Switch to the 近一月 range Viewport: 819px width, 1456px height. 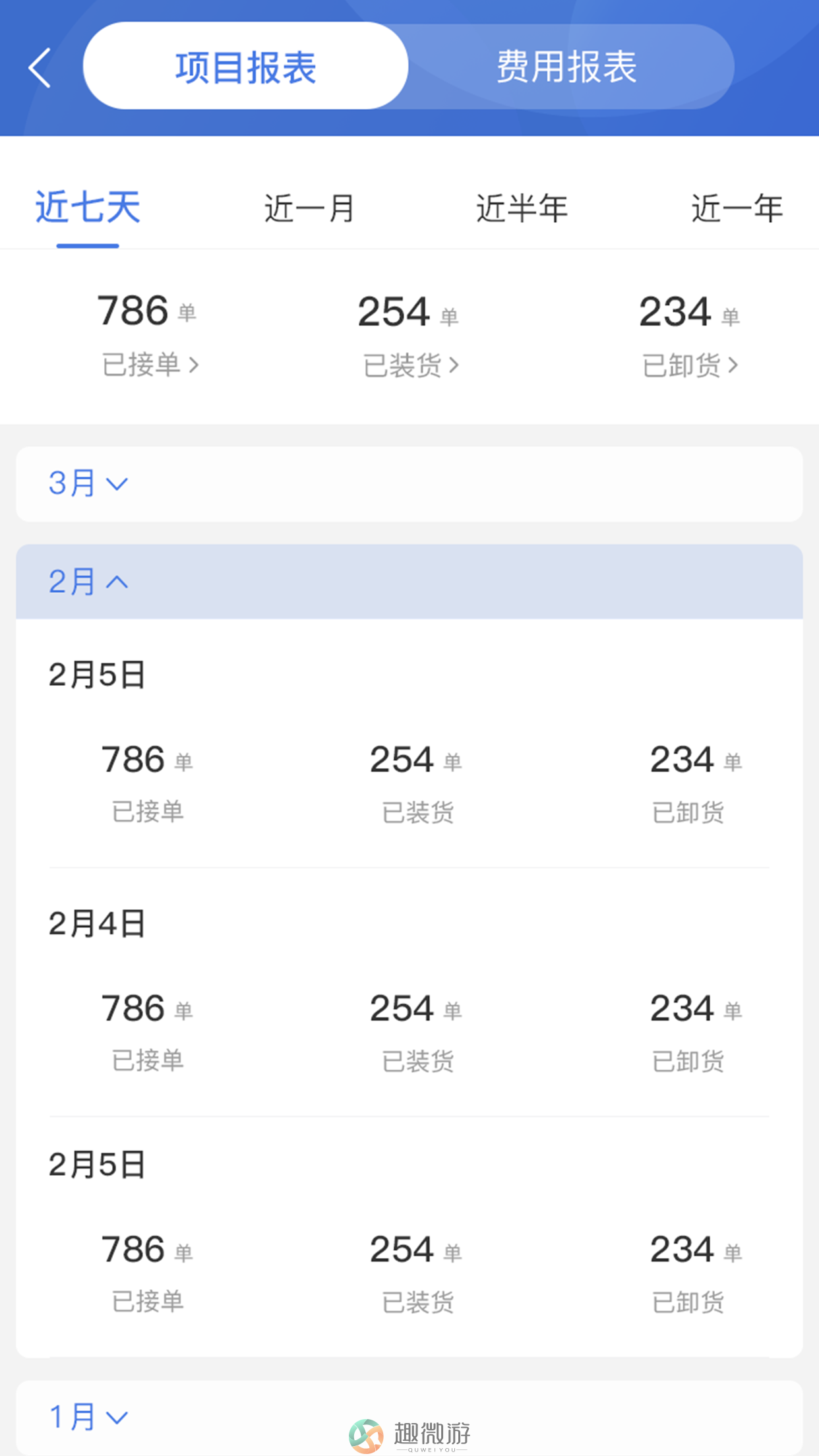(309, 208)
